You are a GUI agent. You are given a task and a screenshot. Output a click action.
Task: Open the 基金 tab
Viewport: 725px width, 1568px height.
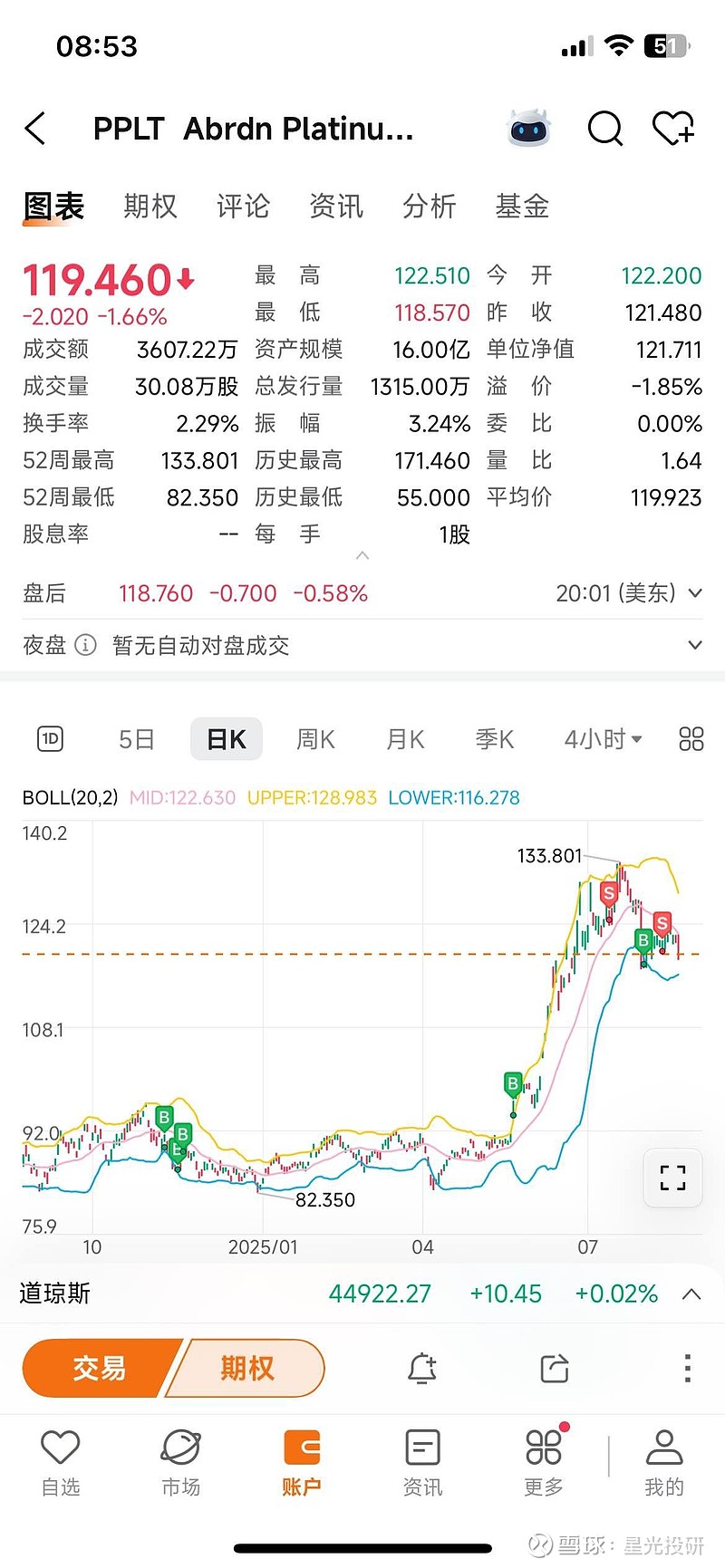[522, 207]
